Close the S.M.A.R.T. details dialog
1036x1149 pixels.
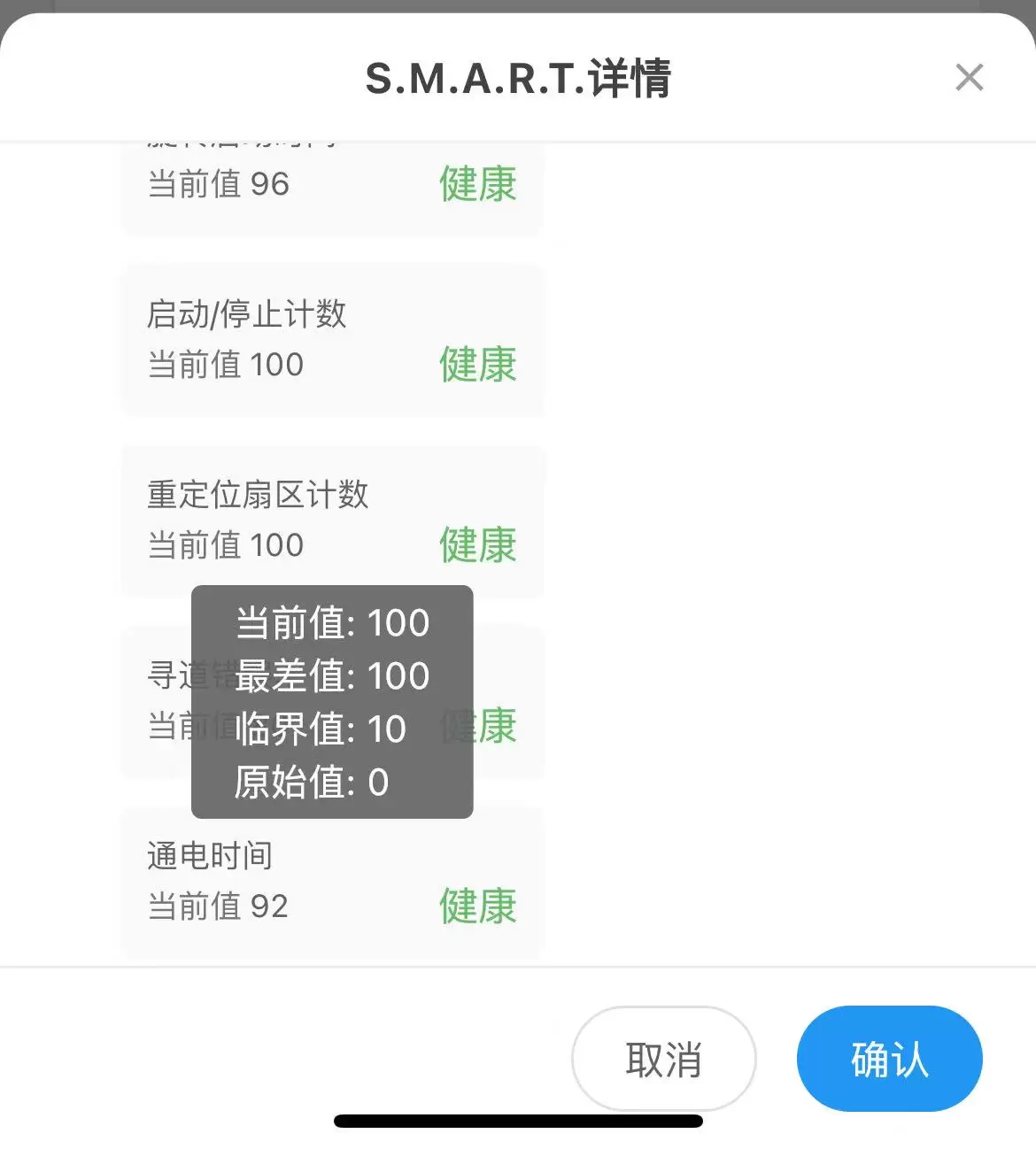coord(970,78)
